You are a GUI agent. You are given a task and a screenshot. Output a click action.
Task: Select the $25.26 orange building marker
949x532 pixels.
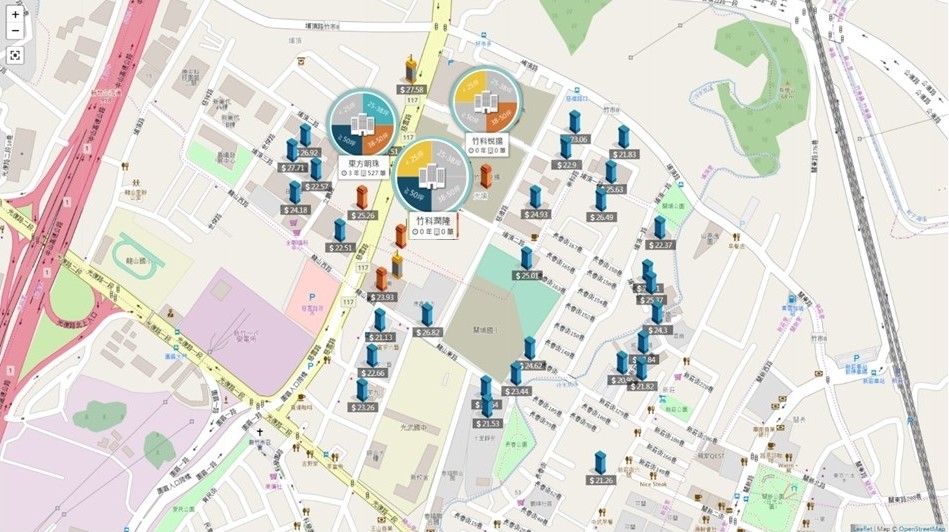click(x=362, y=197)
